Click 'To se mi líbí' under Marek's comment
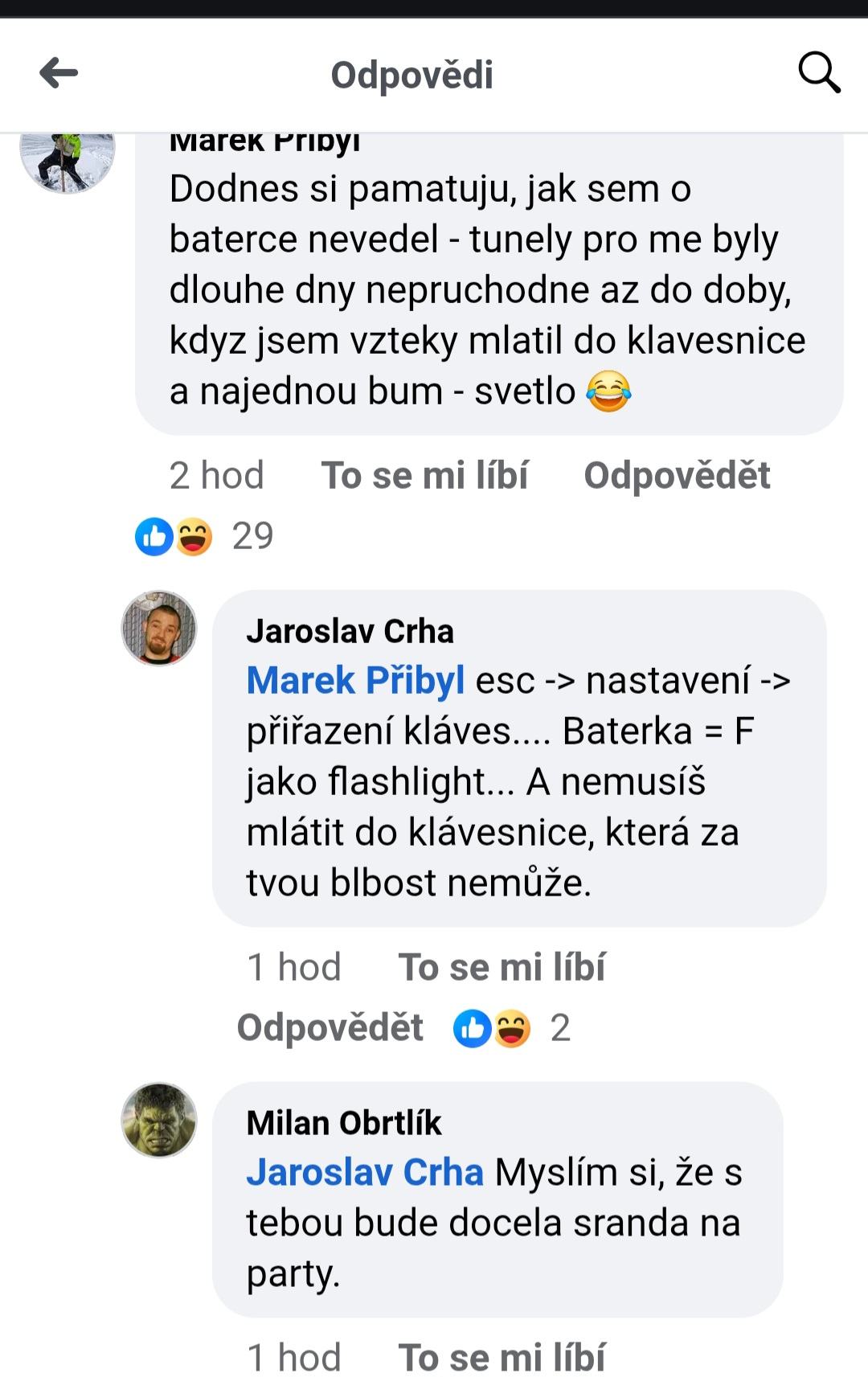Viewport: 868px width, 1377px height. pyautogui.click(x=427, y=475)
